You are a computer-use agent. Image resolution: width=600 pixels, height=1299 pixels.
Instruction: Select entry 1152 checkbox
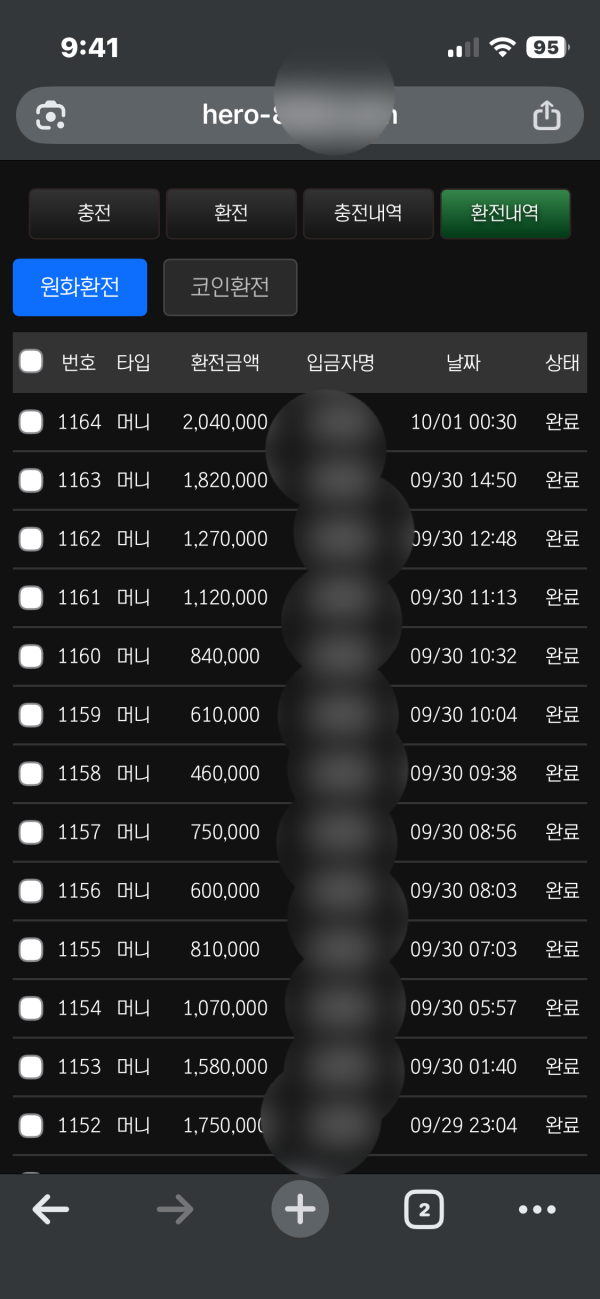pyautogui.click(x=31, y=1126)
